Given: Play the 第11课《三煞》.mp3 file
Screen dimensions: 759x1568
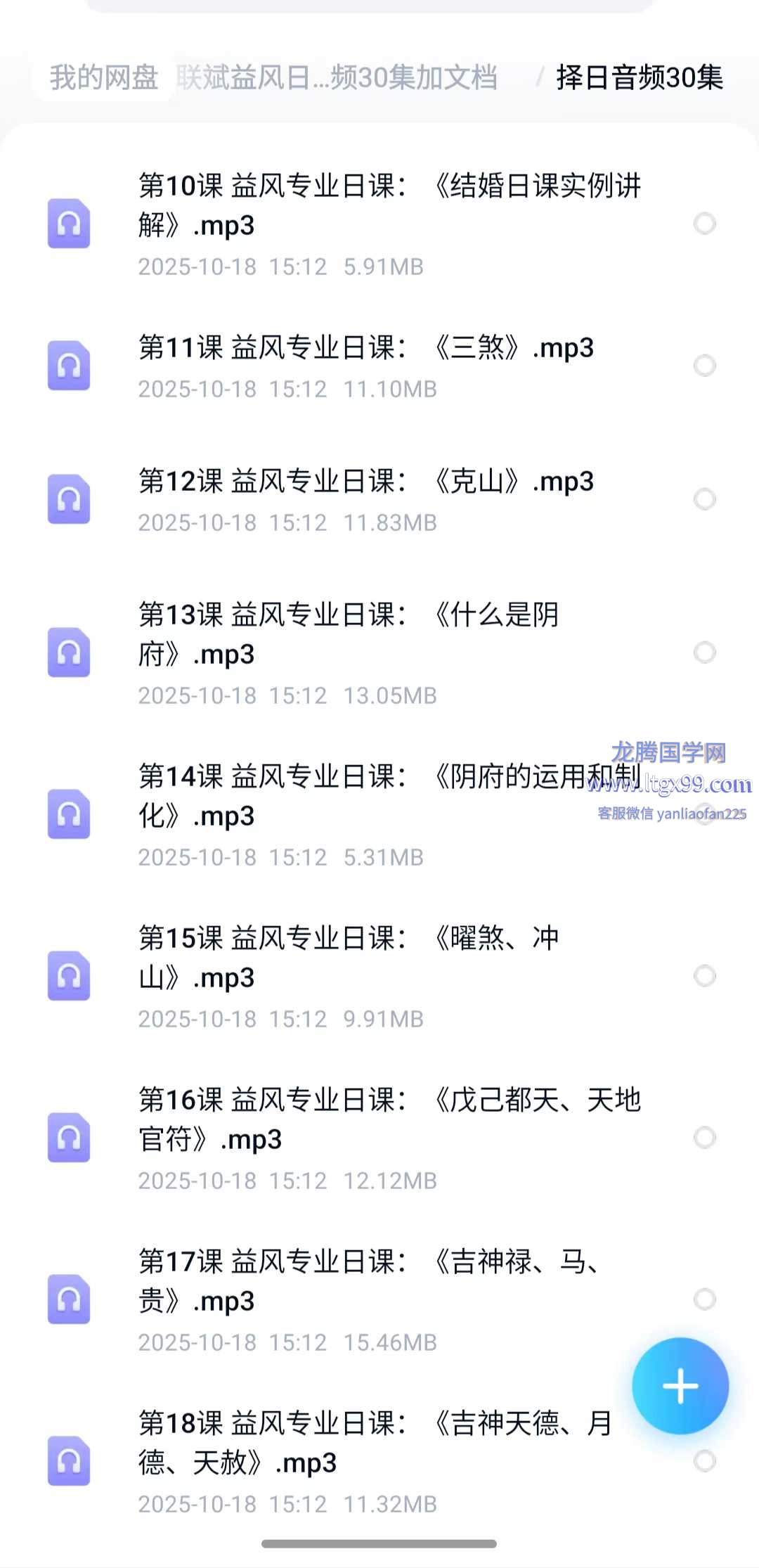Looking at the screenshot, I should point(365,348).
